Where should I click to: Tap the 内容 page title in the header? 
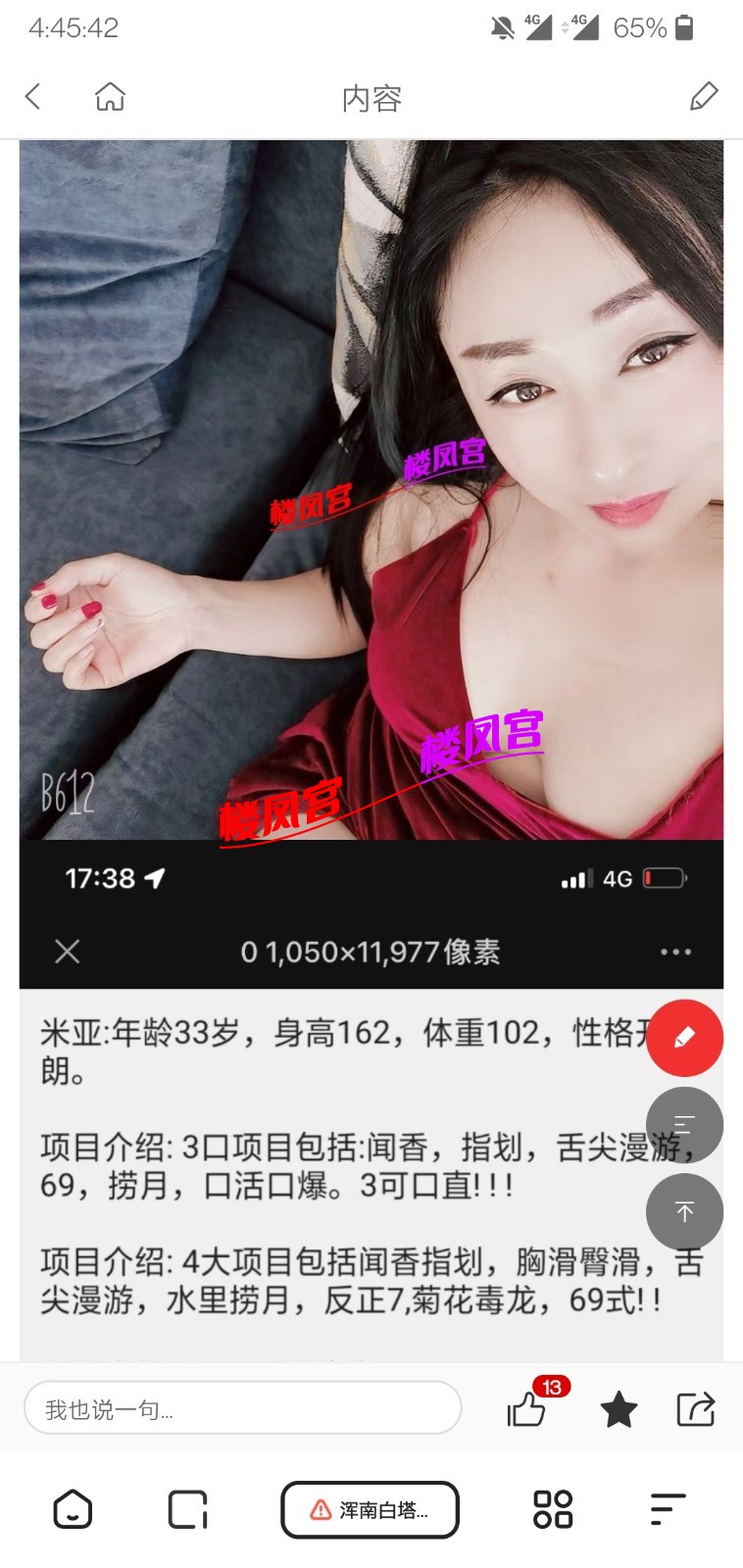[x=371, y=98]
